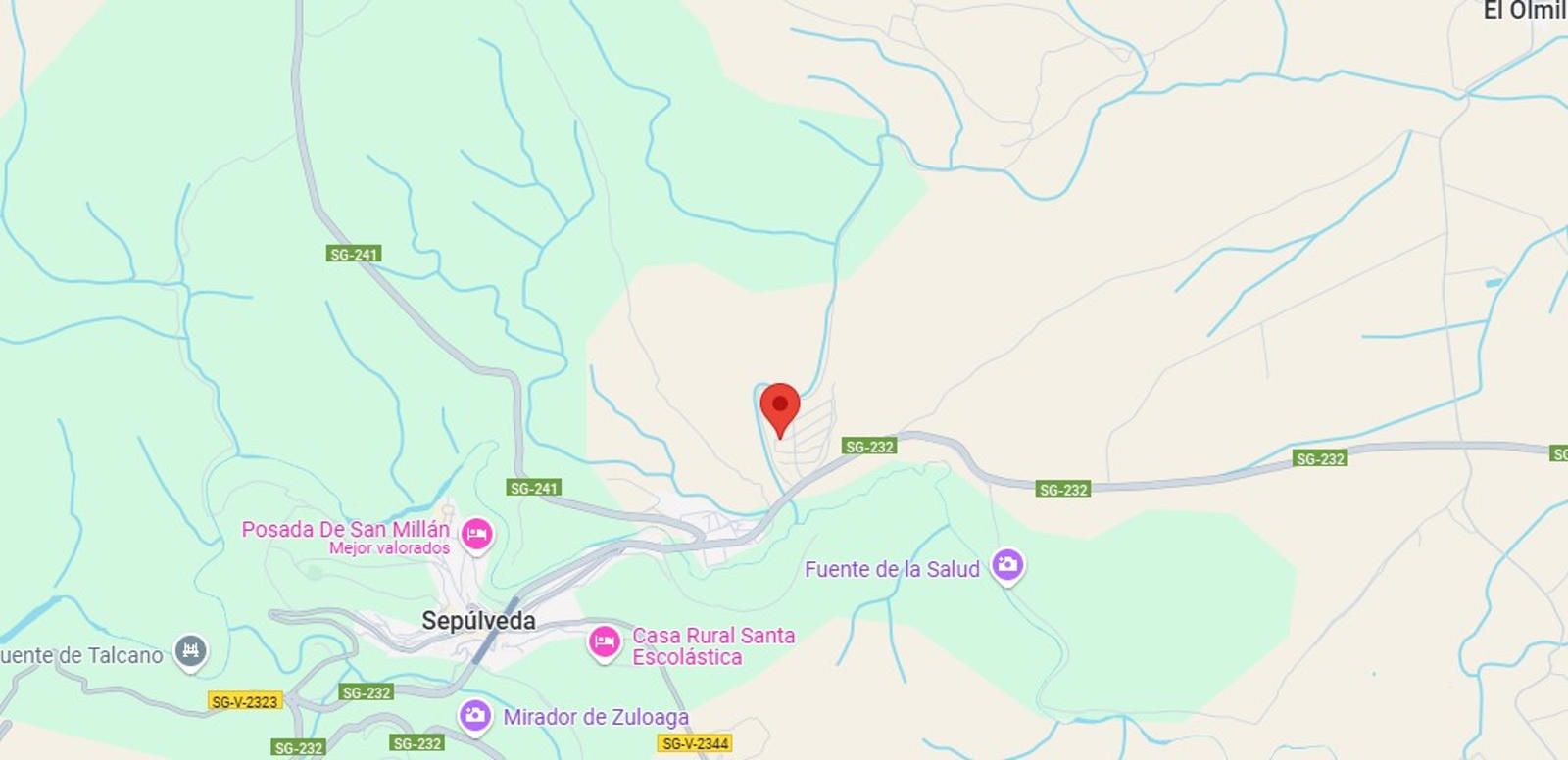Image resolution: width=1568 pixels, height=760 pixels.
Task: View Mirador de Zuloaga viewpoint marker
Action: pyautogui.click(x=475, y=716)
